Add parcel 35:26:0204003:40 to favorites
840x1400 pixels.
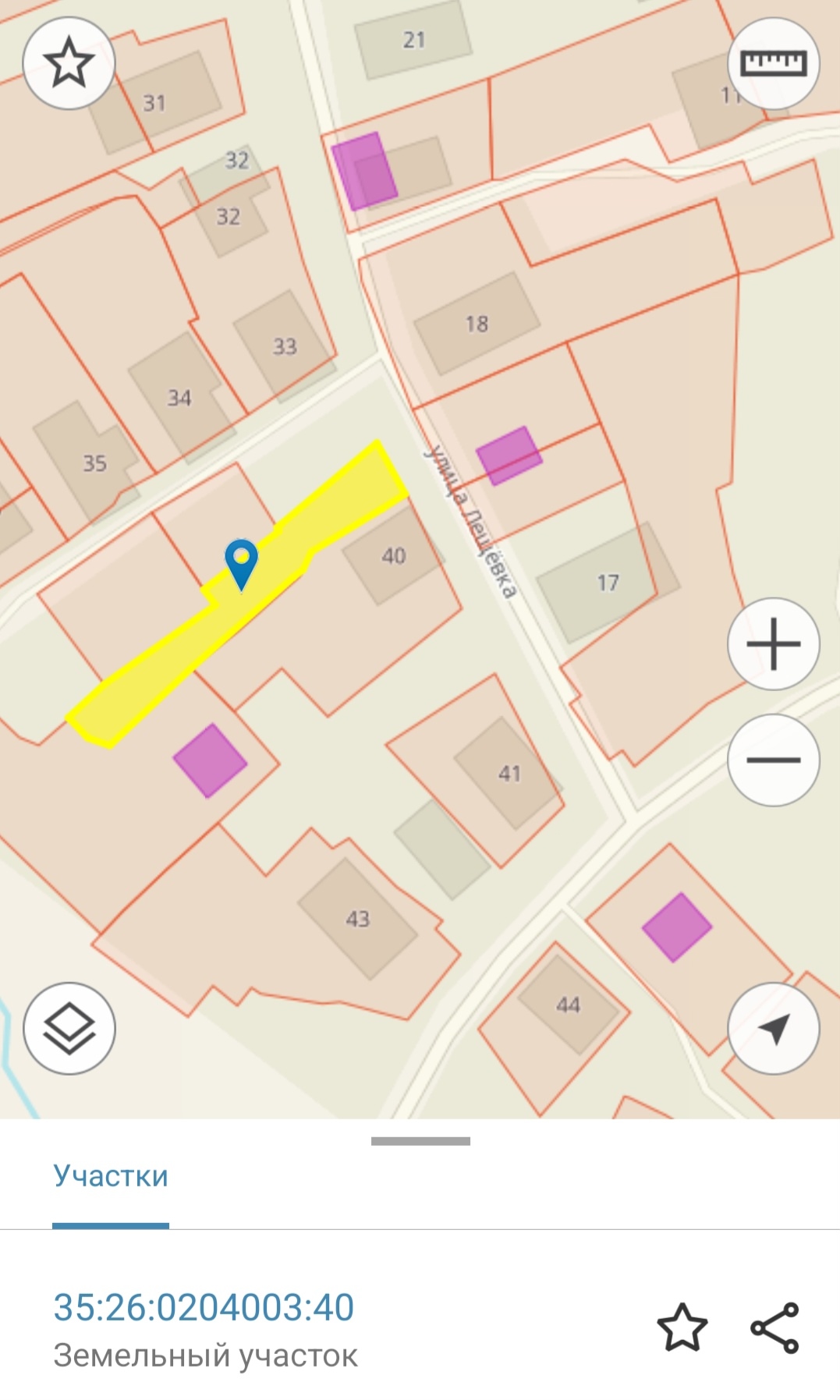tap(682, 1327)
